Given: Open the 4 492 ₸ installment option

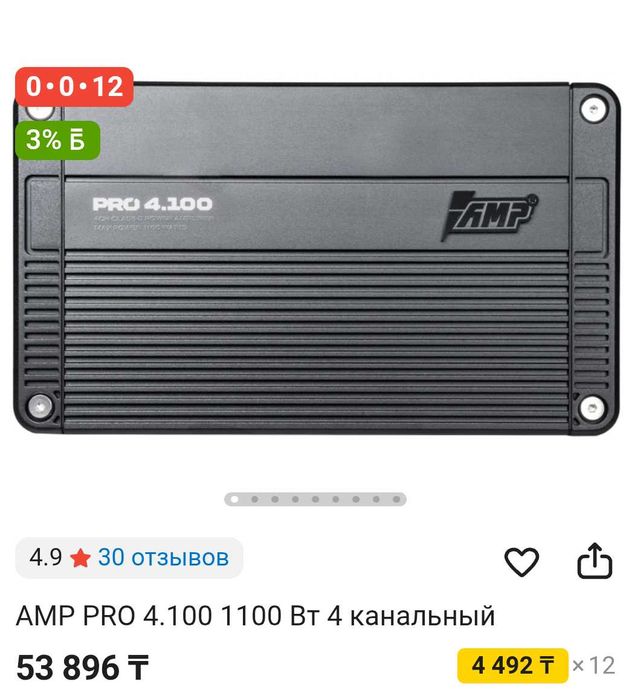Looking at the screenshot, I should click(x=512, y=664).
